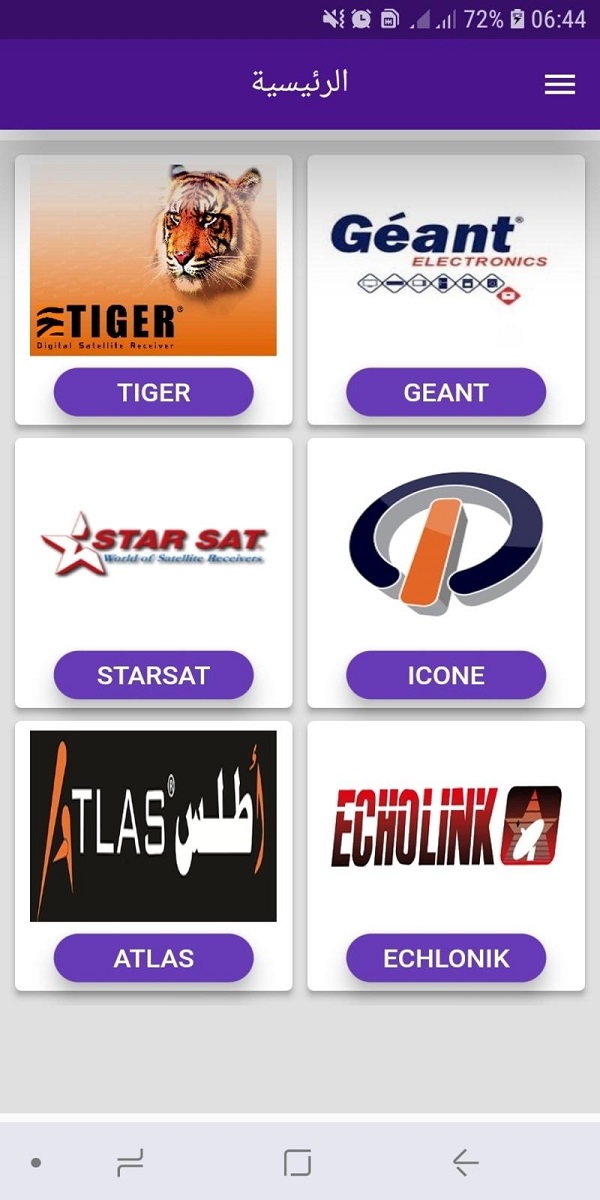Open the ICONE button
This screenshot has height=1200, width=600.
446,675
